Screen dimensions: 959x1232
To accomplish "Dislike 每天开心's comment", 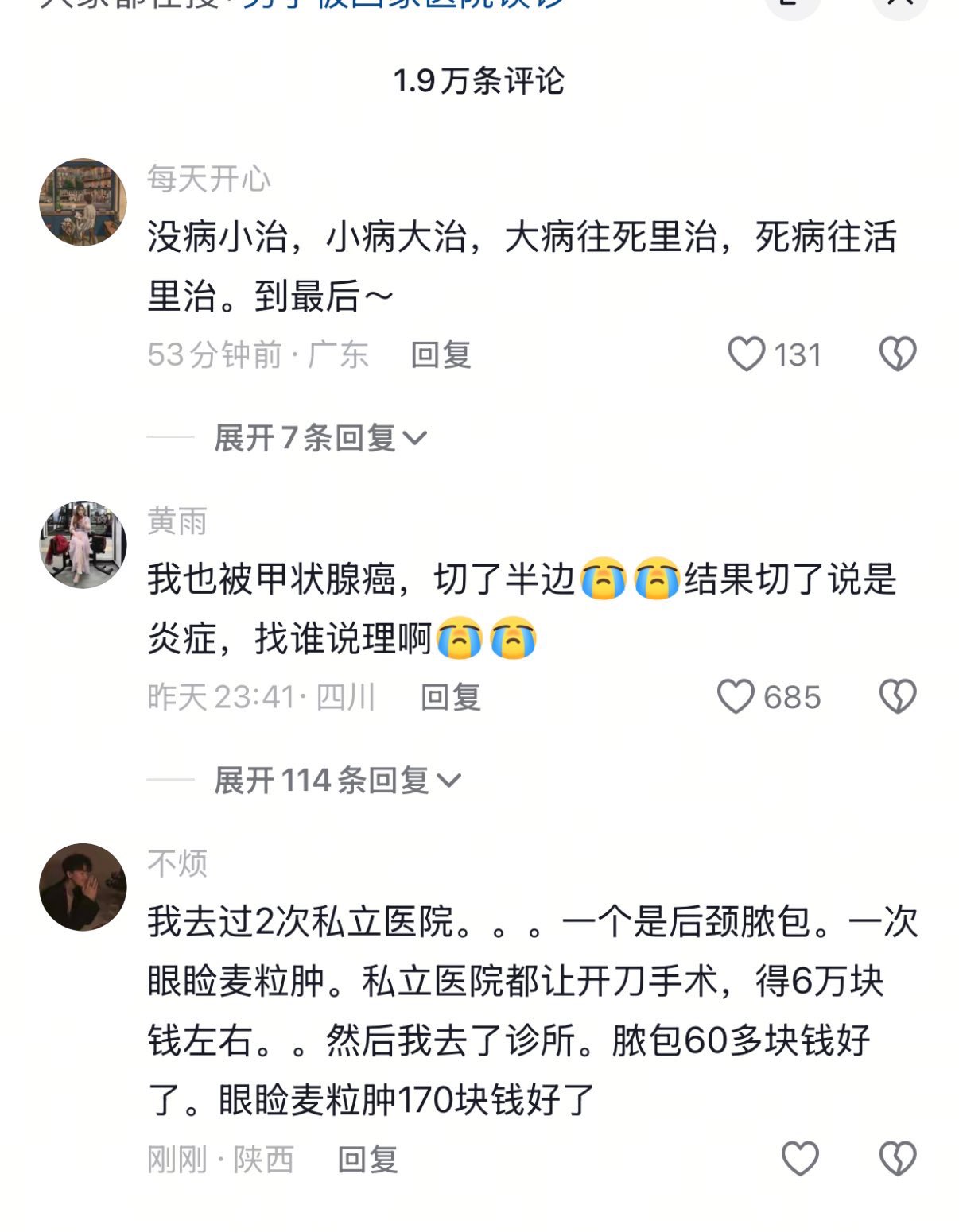I will click(x=898, y=354).
